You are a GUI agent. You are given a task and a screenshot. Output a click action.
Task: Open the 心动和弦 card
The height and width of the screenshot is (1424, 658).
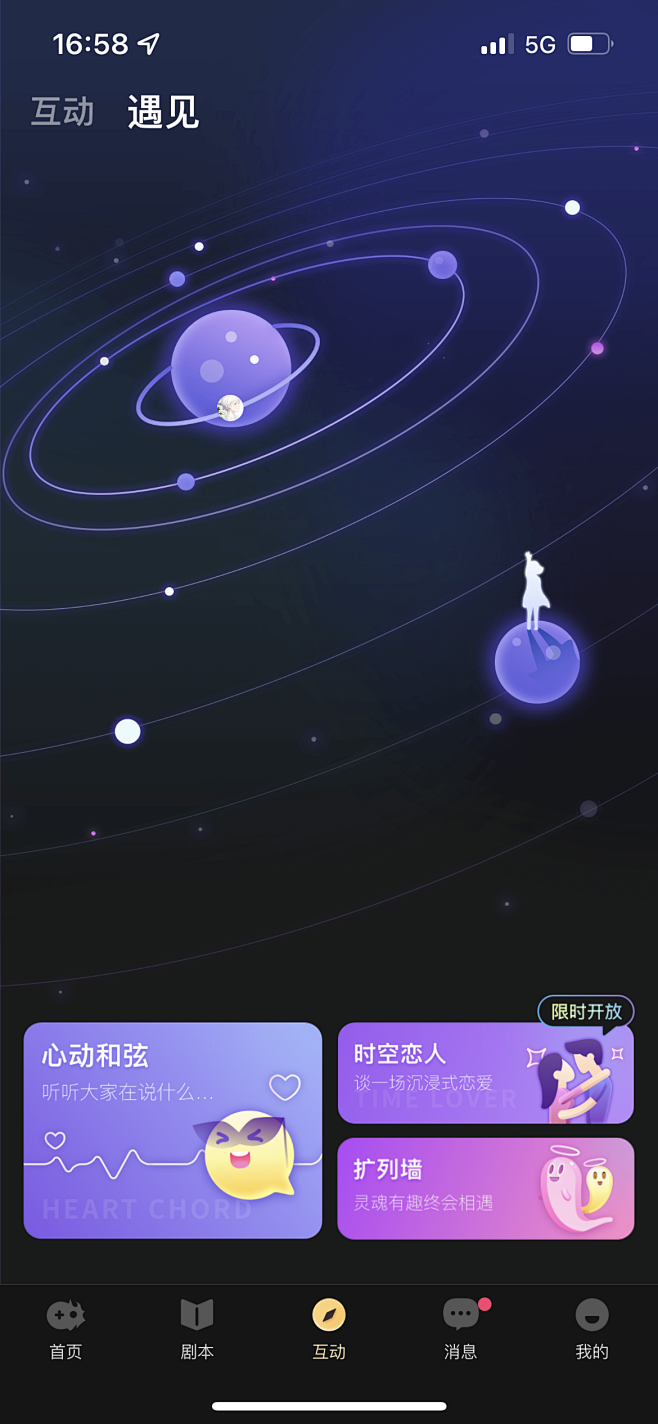click(172, 1130)
